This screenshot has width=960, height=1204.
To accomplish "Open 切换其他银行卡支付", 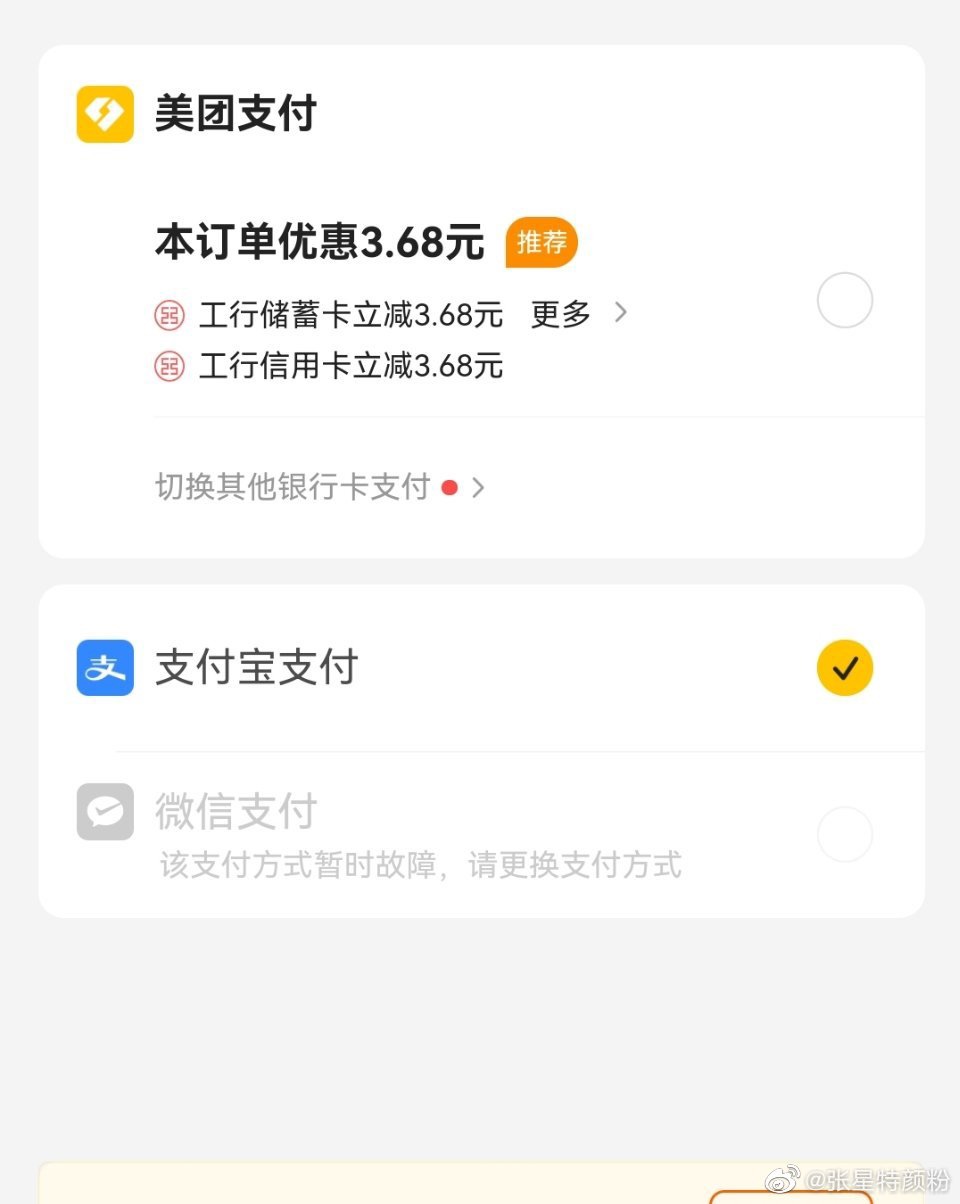I will (319, 487).
